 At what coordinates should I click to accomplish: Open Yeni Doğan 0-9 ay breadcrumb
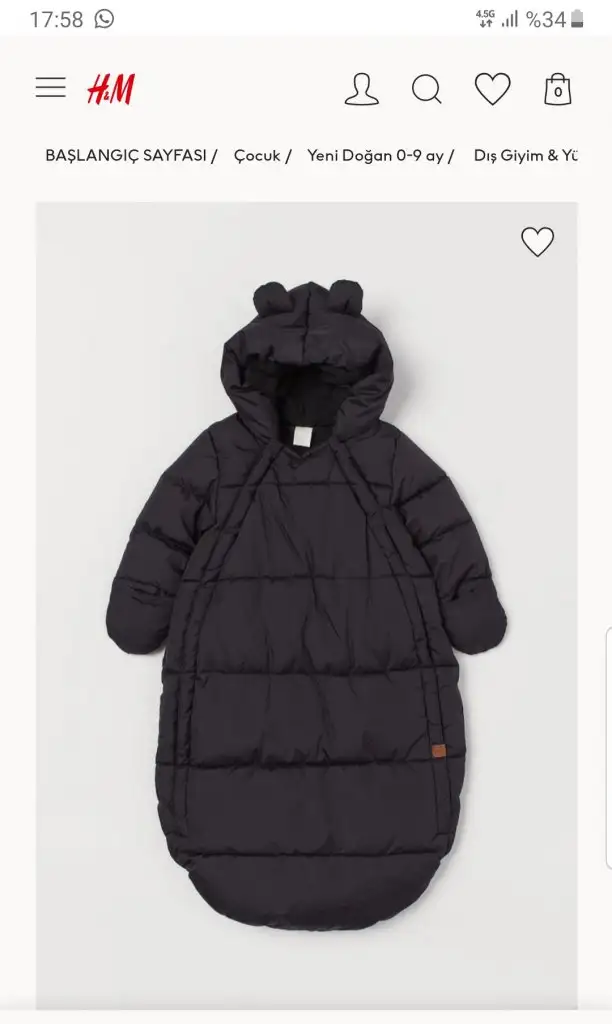375,155
